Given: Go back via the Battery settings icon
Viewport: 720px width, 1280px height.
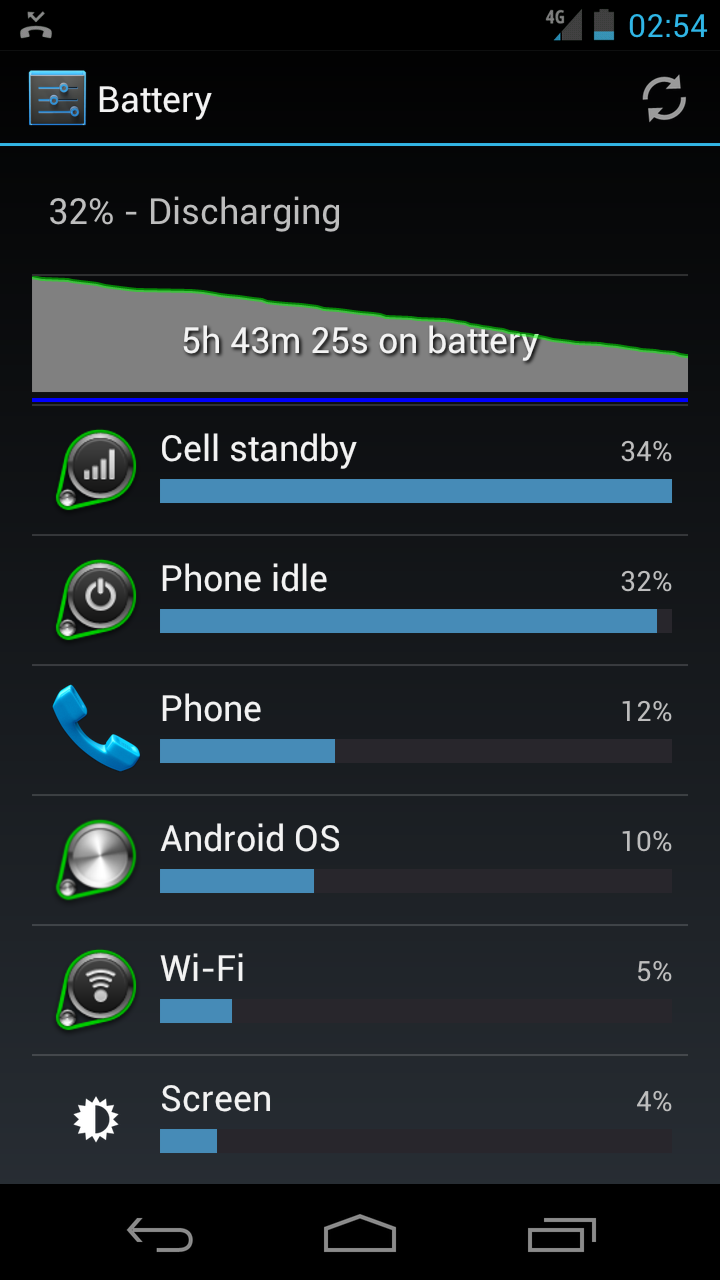Looking at the screenshot, I should (57, 99).
